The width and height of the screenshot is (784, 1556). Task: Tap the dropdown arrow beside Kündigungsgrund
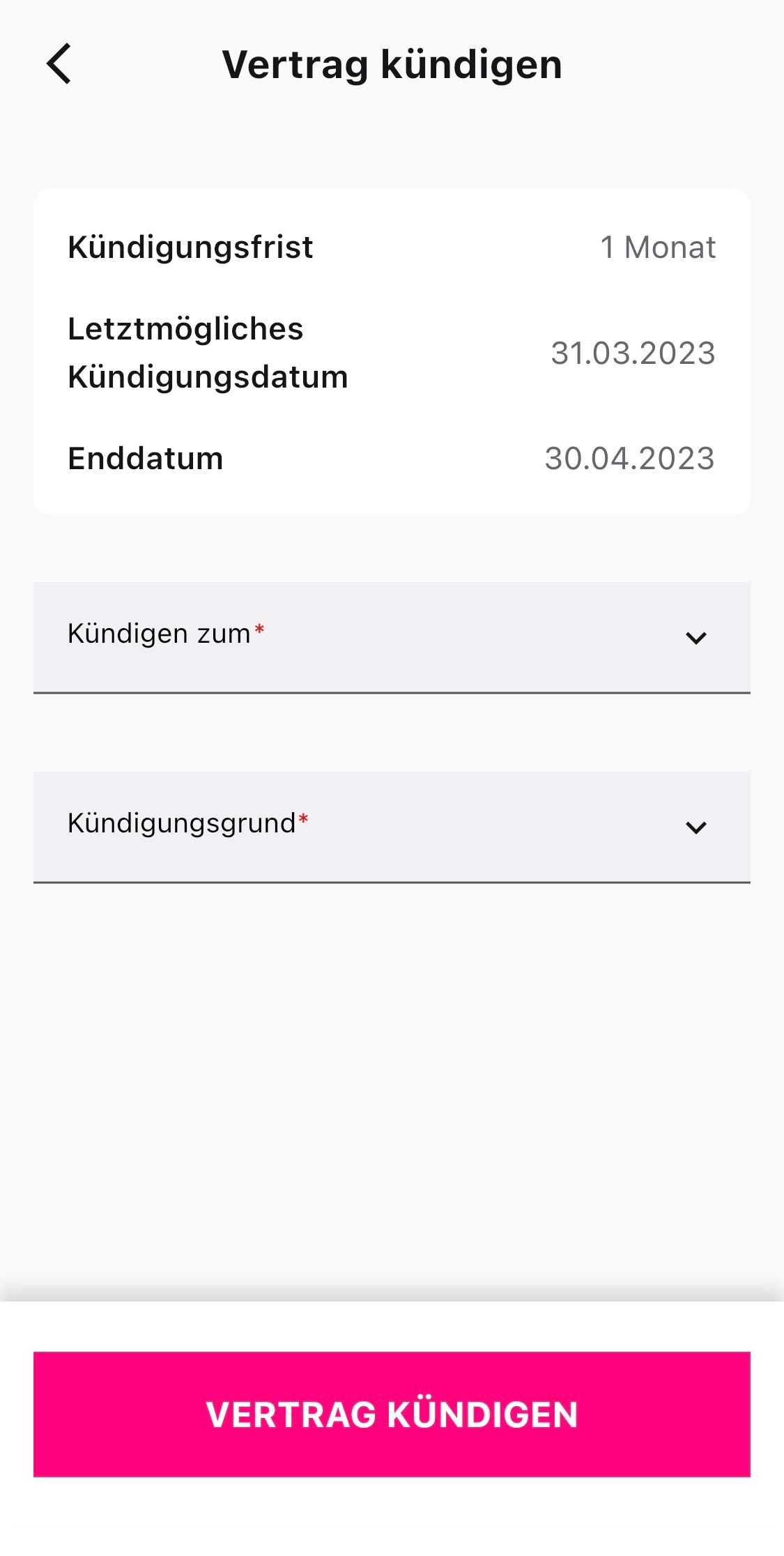tap(695, 829)
